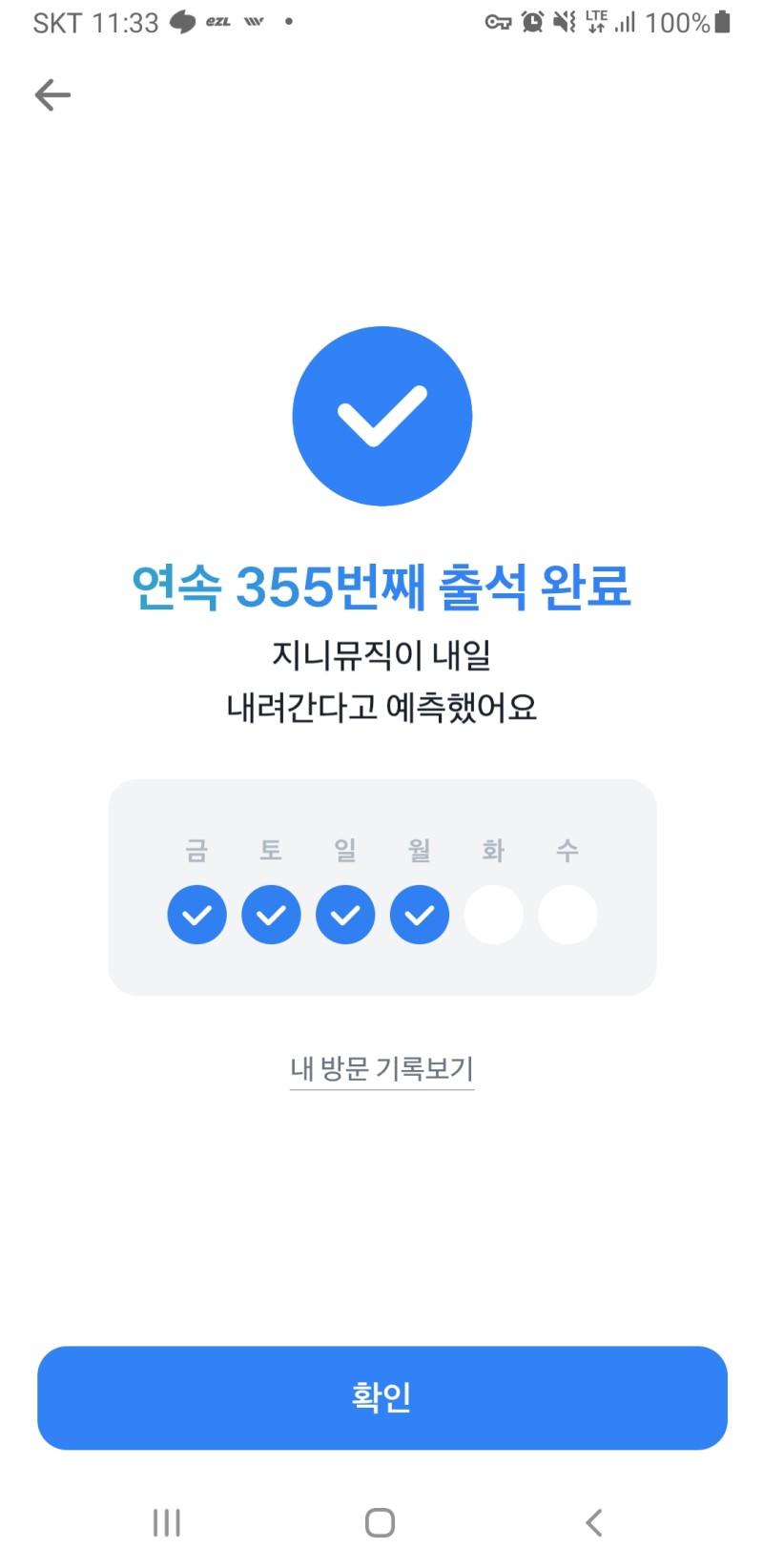Open recent apps from navigation bar
This screenshot has width=763, height=1568.
(167, 1522)
